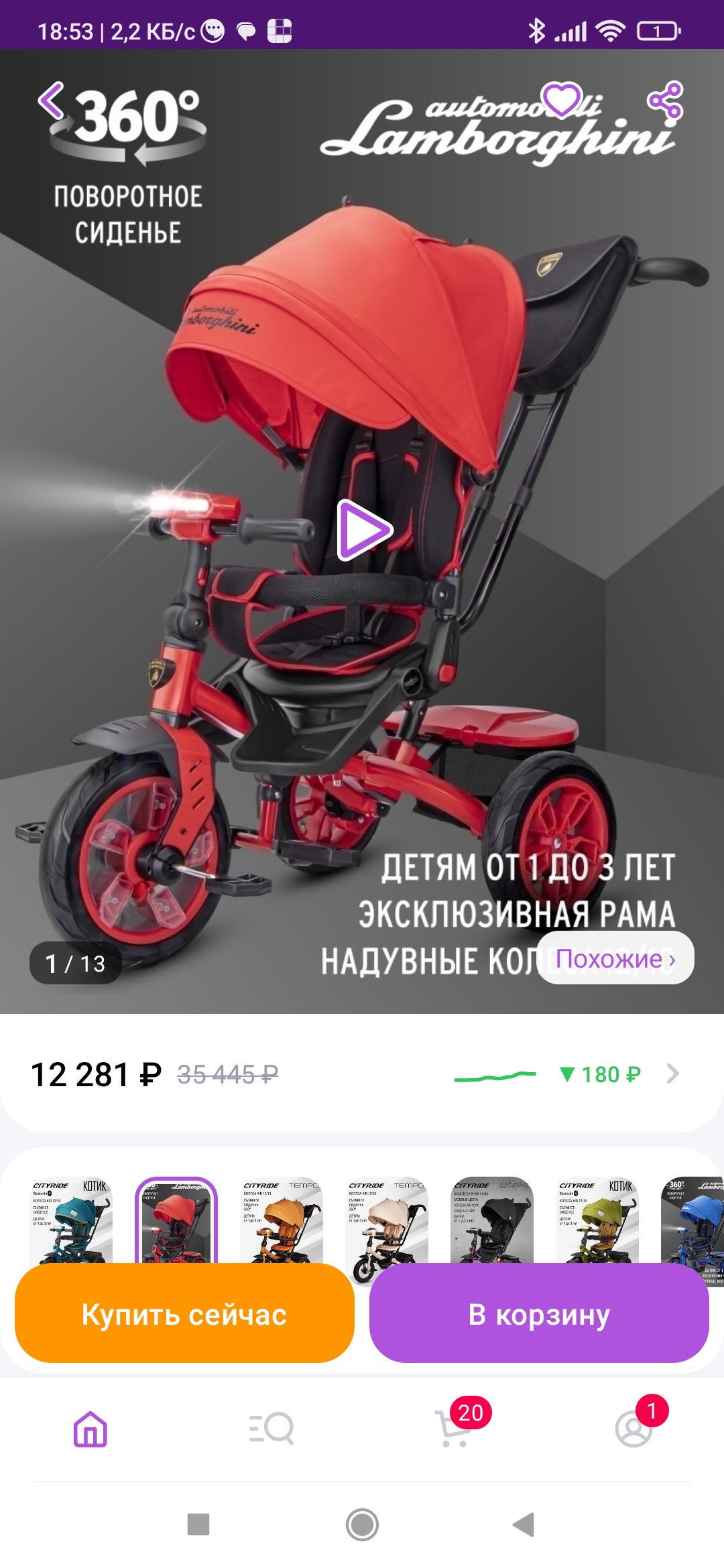Add item with В корзину button
Viewport: 724px width, 1568px height.
(539, 1314)
